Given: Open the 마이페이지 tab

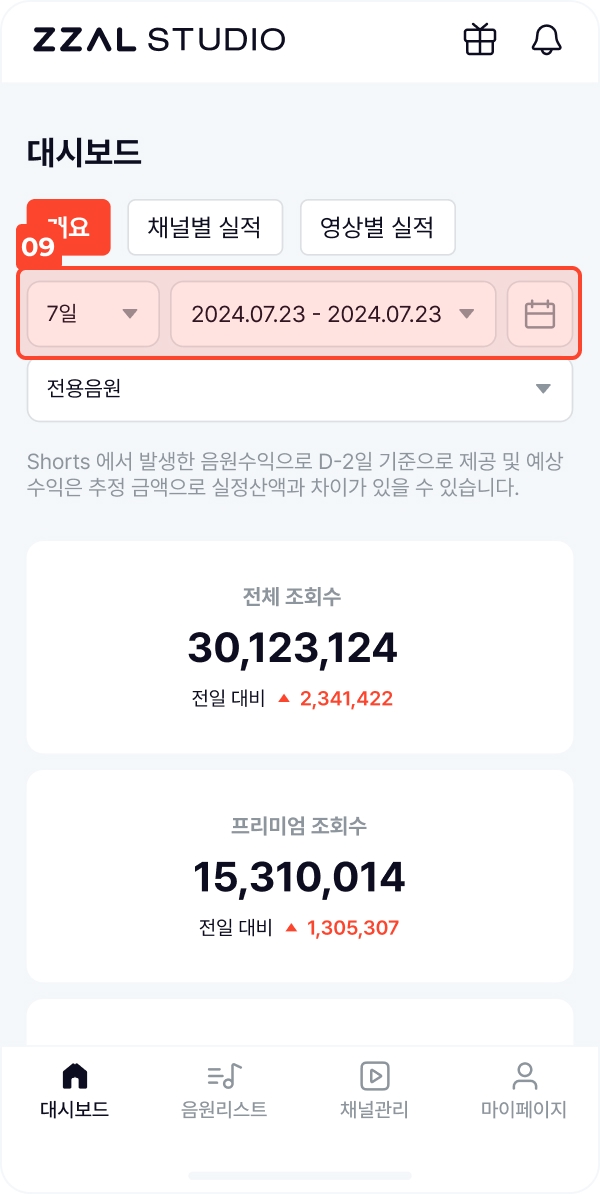Looking at the screenshot, I should click(x=524, y=1090).
